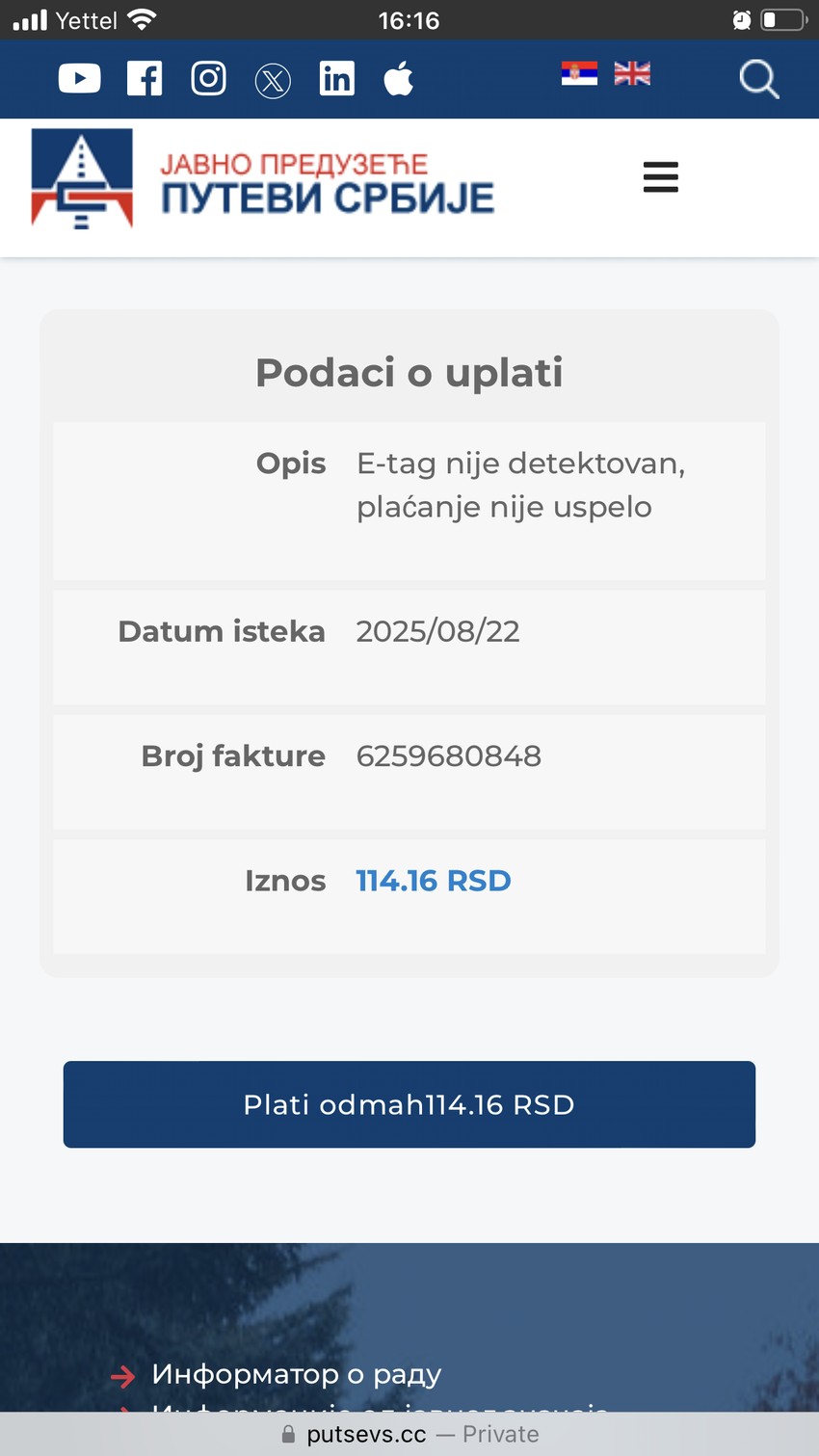This screenshot has width=819, height=1456.
Task: Tap the lock icon in the address bar
Action: (286, 1434)
